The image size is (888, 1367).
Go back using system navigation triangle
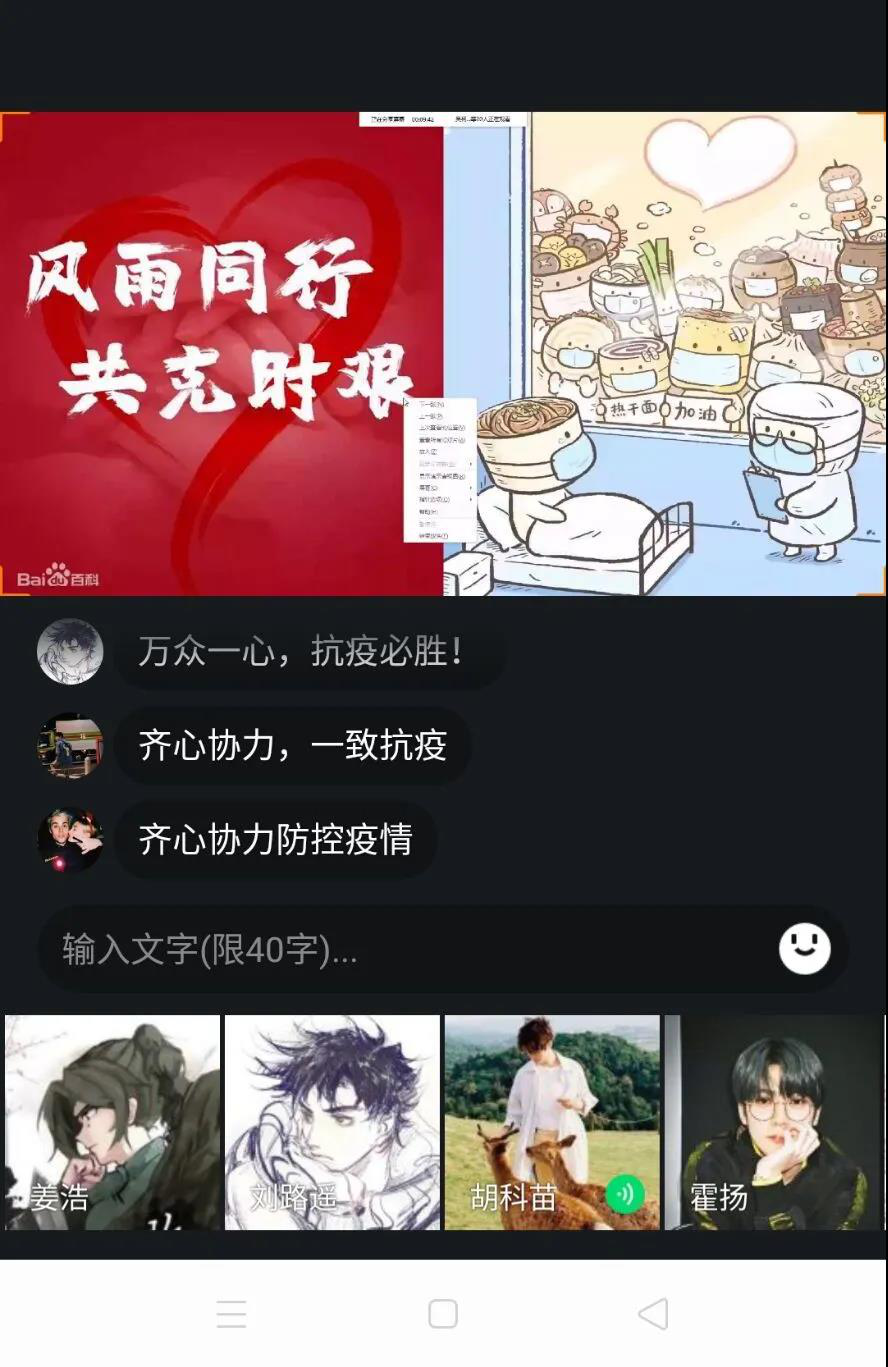click(x=653, y=1313)
